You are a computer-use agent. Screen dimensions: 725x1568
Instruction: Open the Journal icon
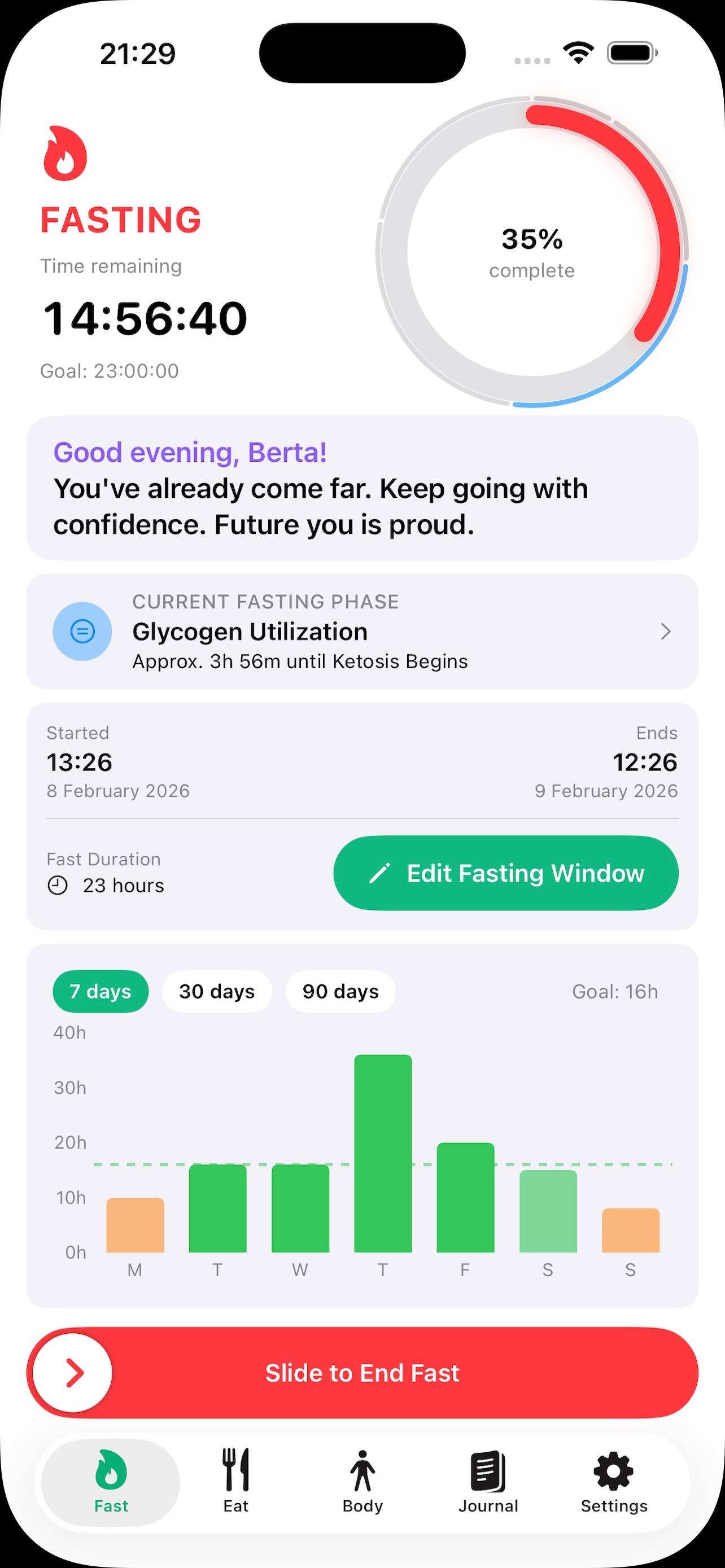[x=488, y=1469]
